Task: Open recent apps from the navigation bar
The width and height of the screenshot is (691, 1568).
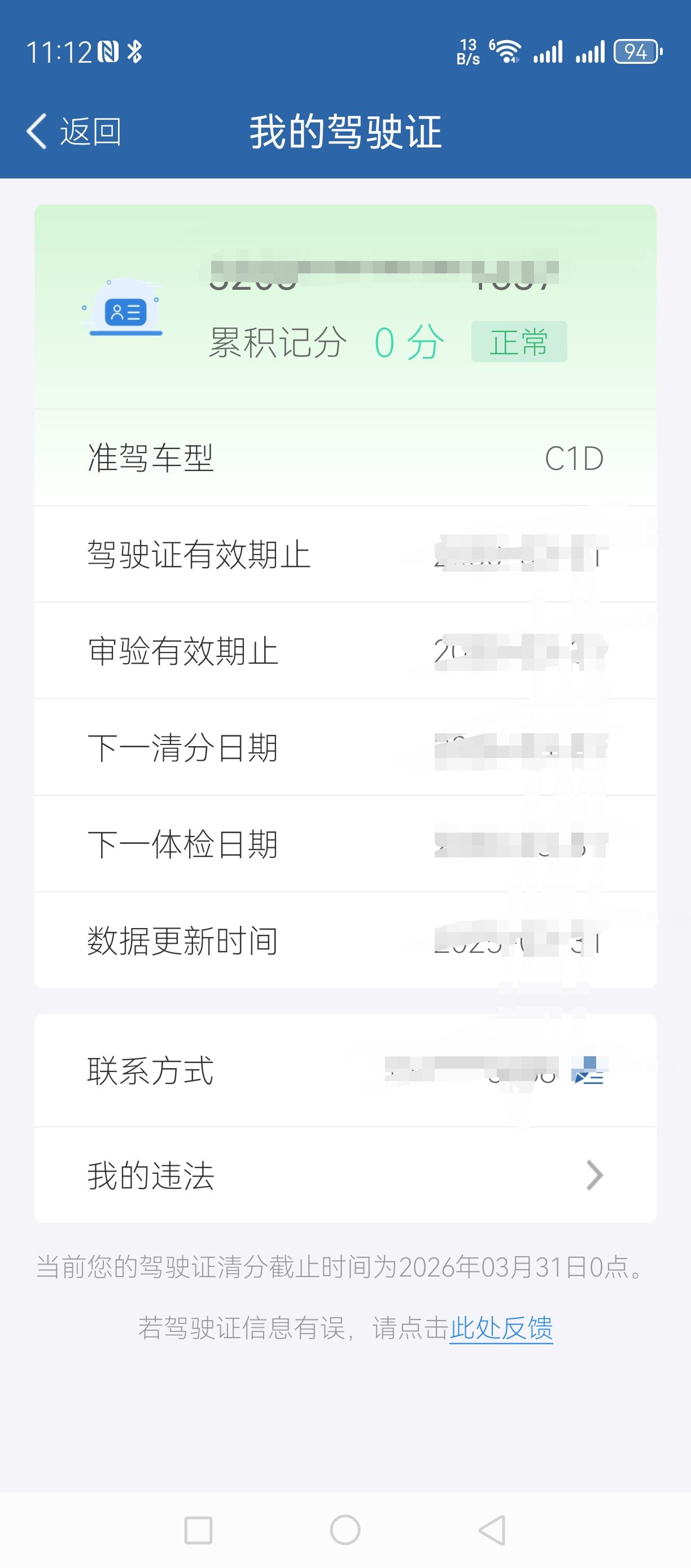Action: pos(198,1530)
